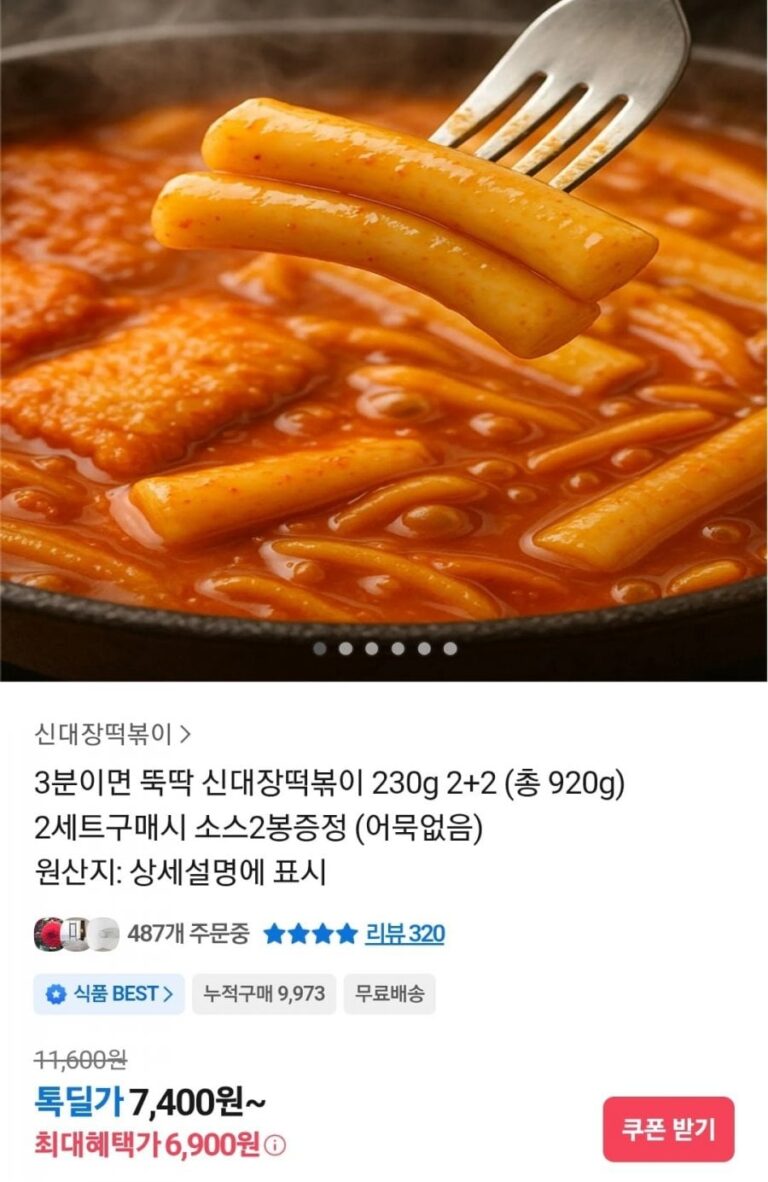Show info about 최대혜택가 price
Image resolution: width=768 pixels, height=1182 pixels.
(276, 1145)
